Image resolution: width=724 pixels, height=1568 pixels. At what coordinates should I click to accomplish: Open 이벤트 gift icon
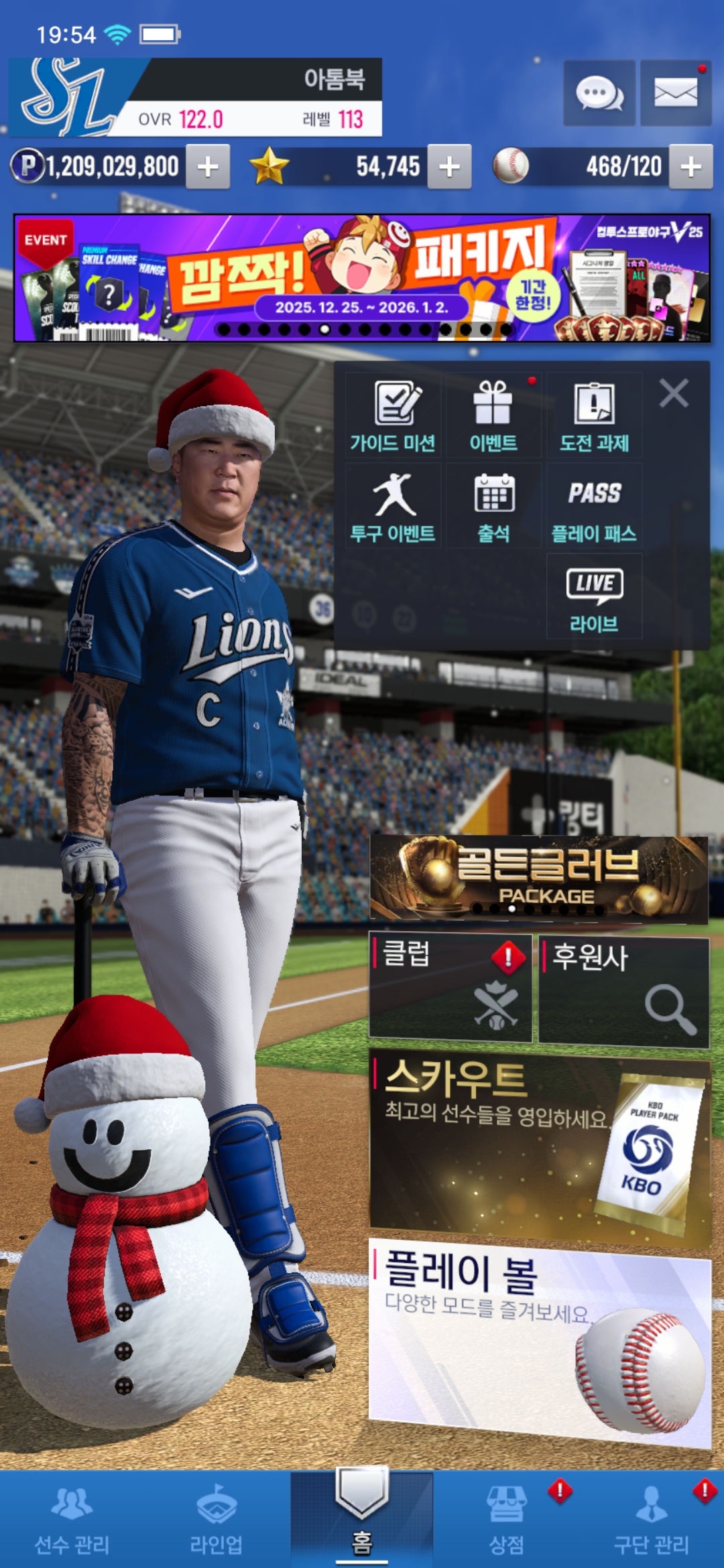pyautogui.click(x=493, y=415)
